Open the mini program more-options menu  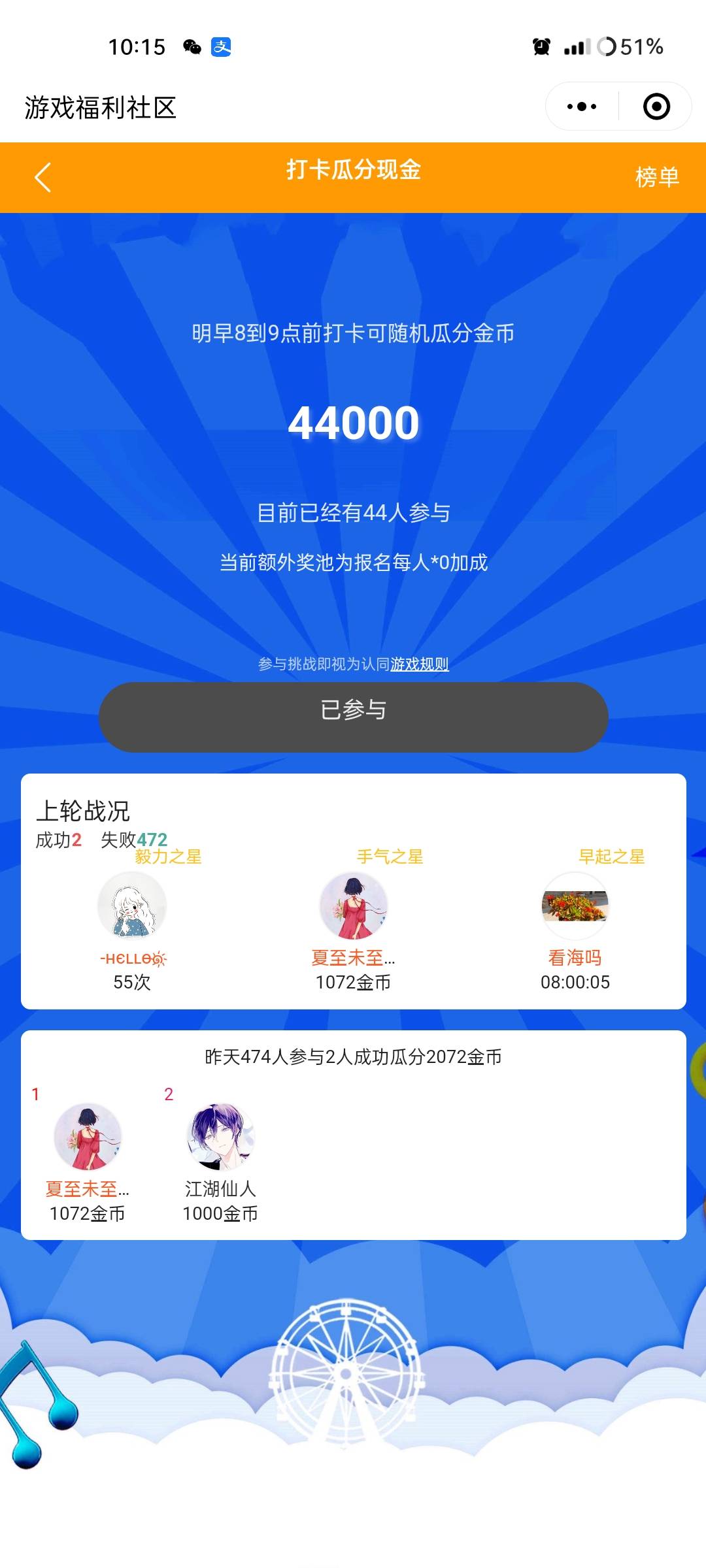click(x=582, y=106)
